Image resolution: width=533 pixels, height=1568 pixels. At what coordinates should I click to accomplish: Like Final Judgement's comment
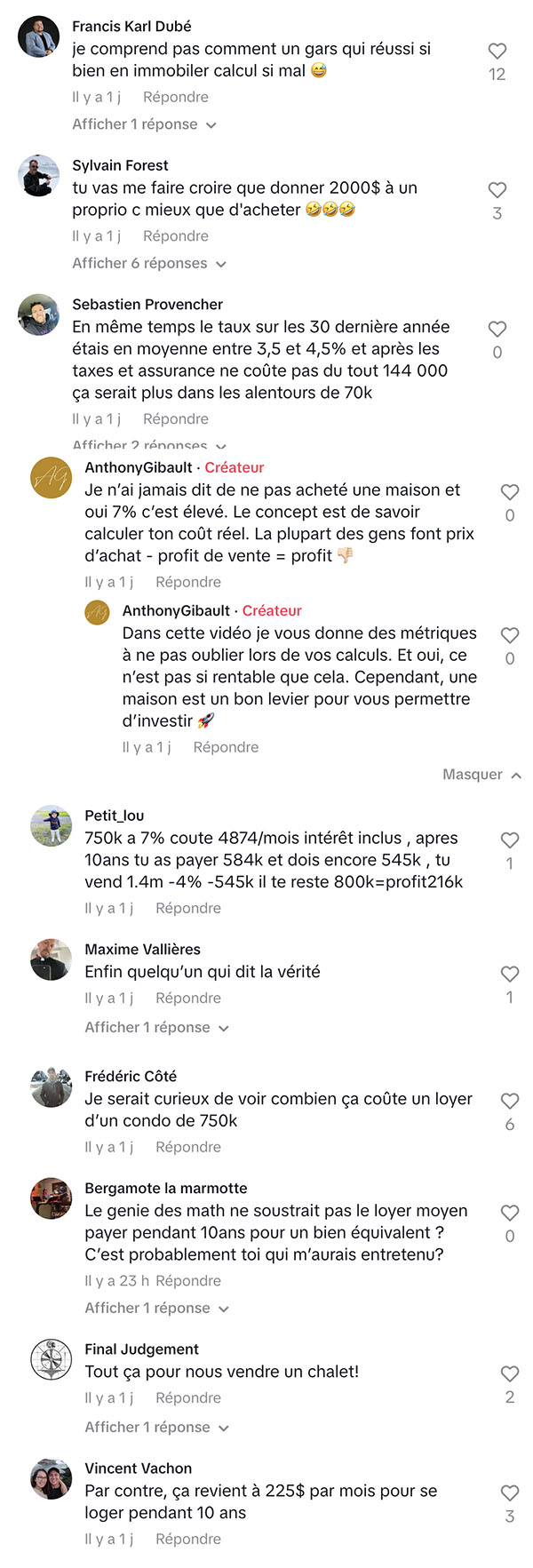[x=510, y=1374]
